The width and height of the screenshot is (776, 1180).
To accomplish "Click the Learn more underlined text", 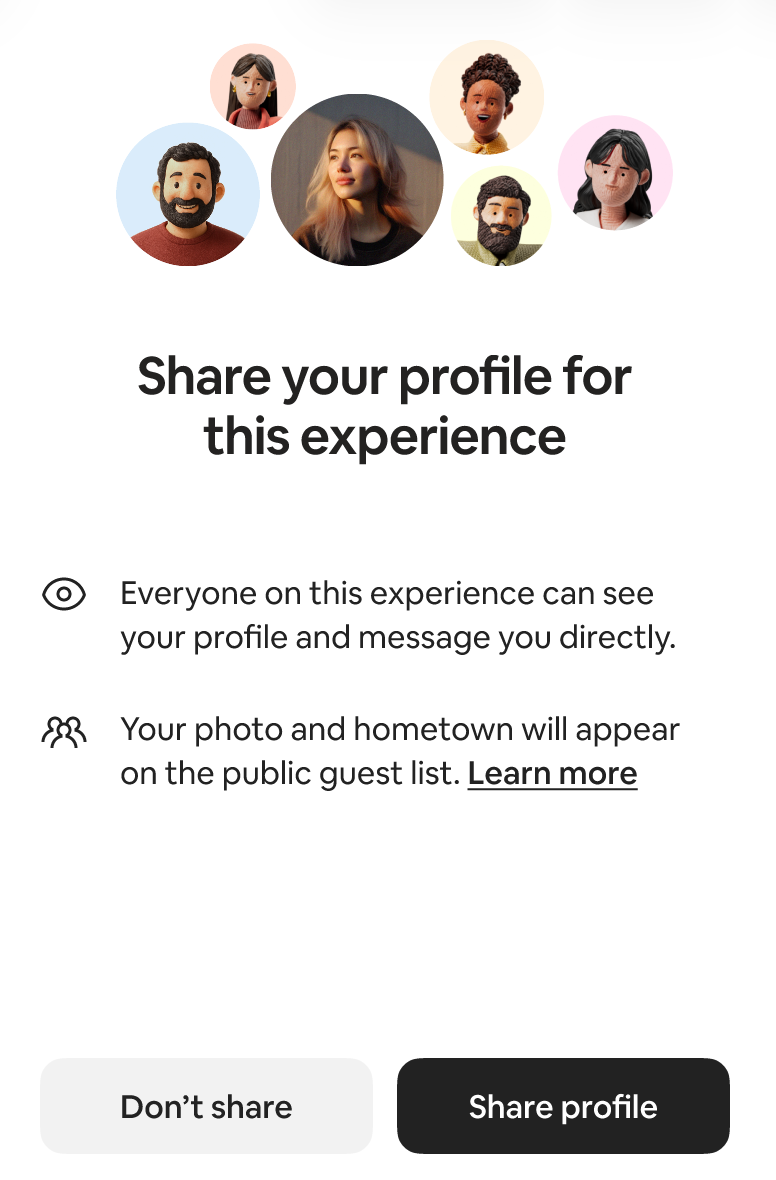I will point(552,773).
